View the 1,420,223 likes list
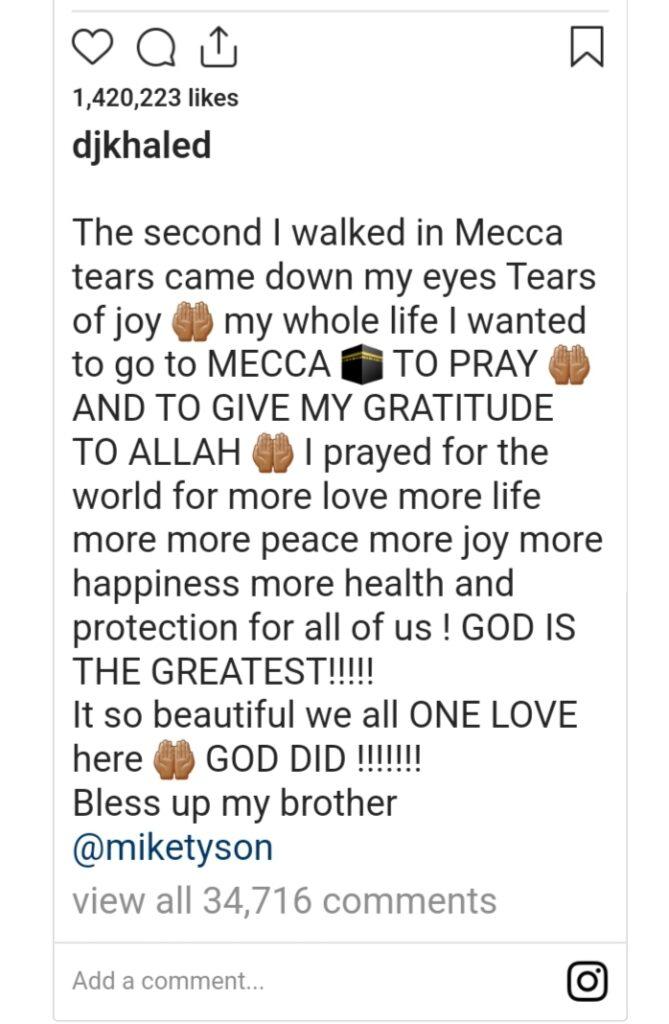The image size is (669, 1024). tap(155, 98)
